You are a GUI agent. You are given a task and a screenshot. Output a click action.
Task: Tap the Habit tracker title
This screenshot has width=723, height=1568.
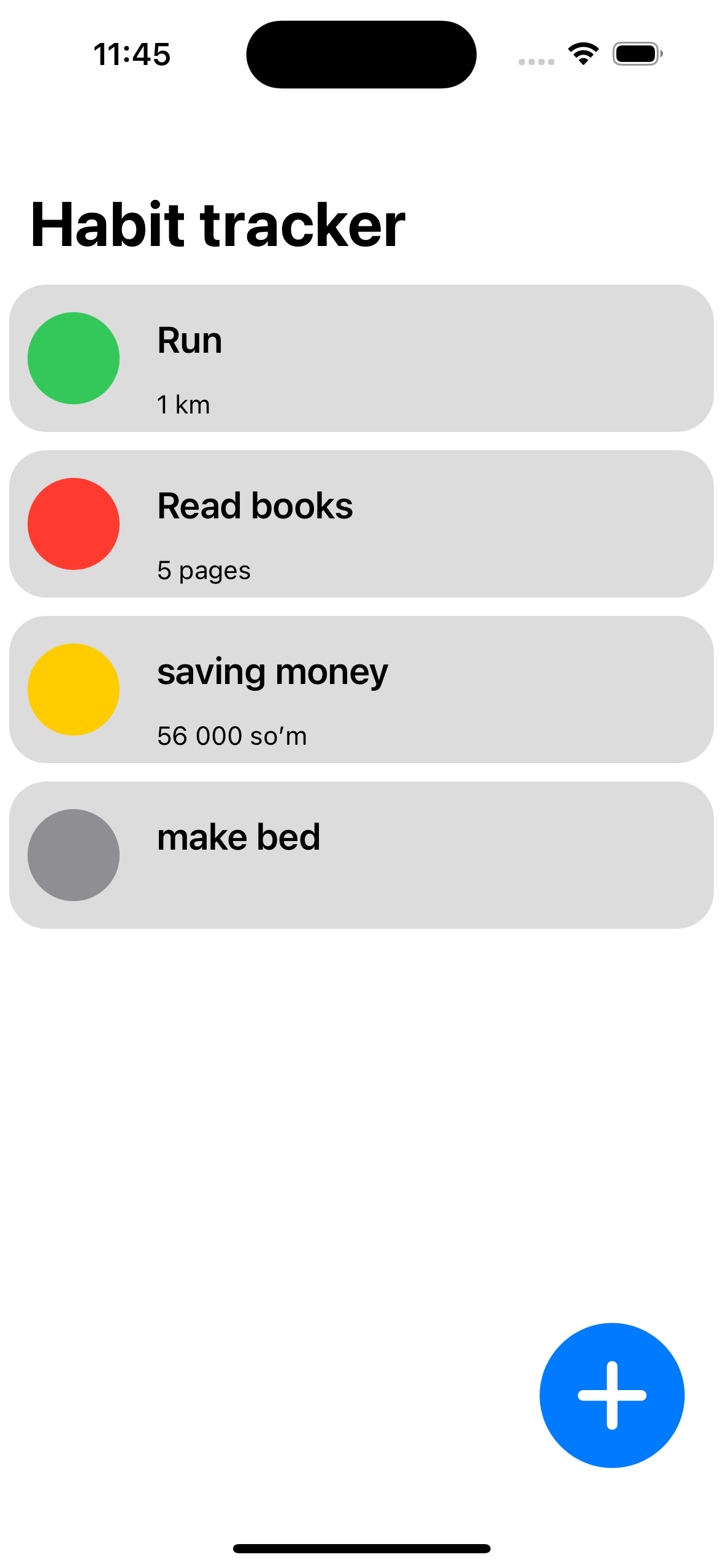click(x=218, y=223)
